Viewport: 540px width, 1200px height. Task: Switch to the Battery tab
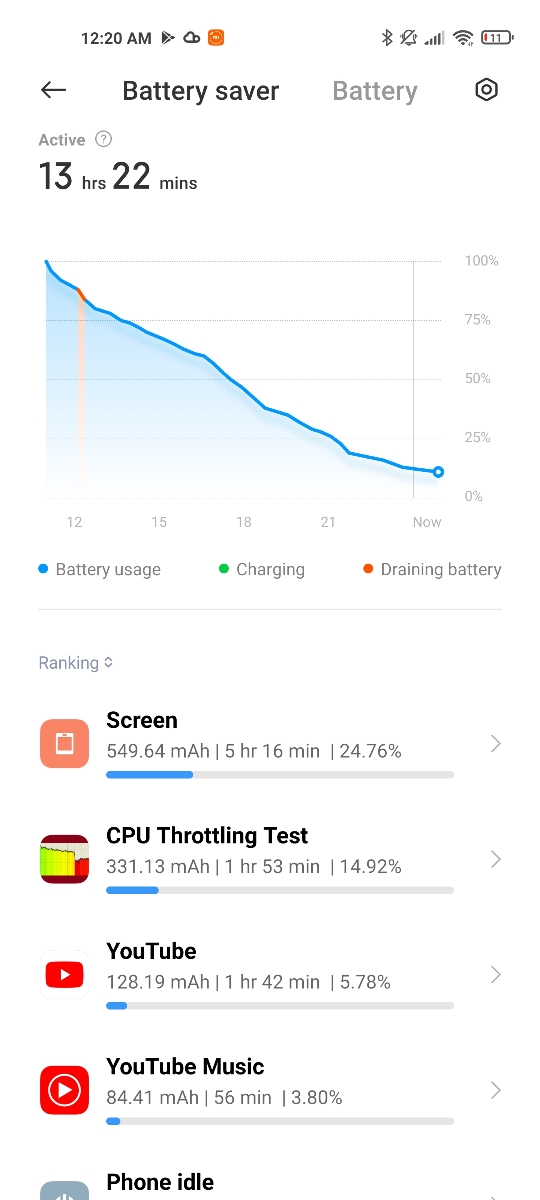click(x=375, y=91)
